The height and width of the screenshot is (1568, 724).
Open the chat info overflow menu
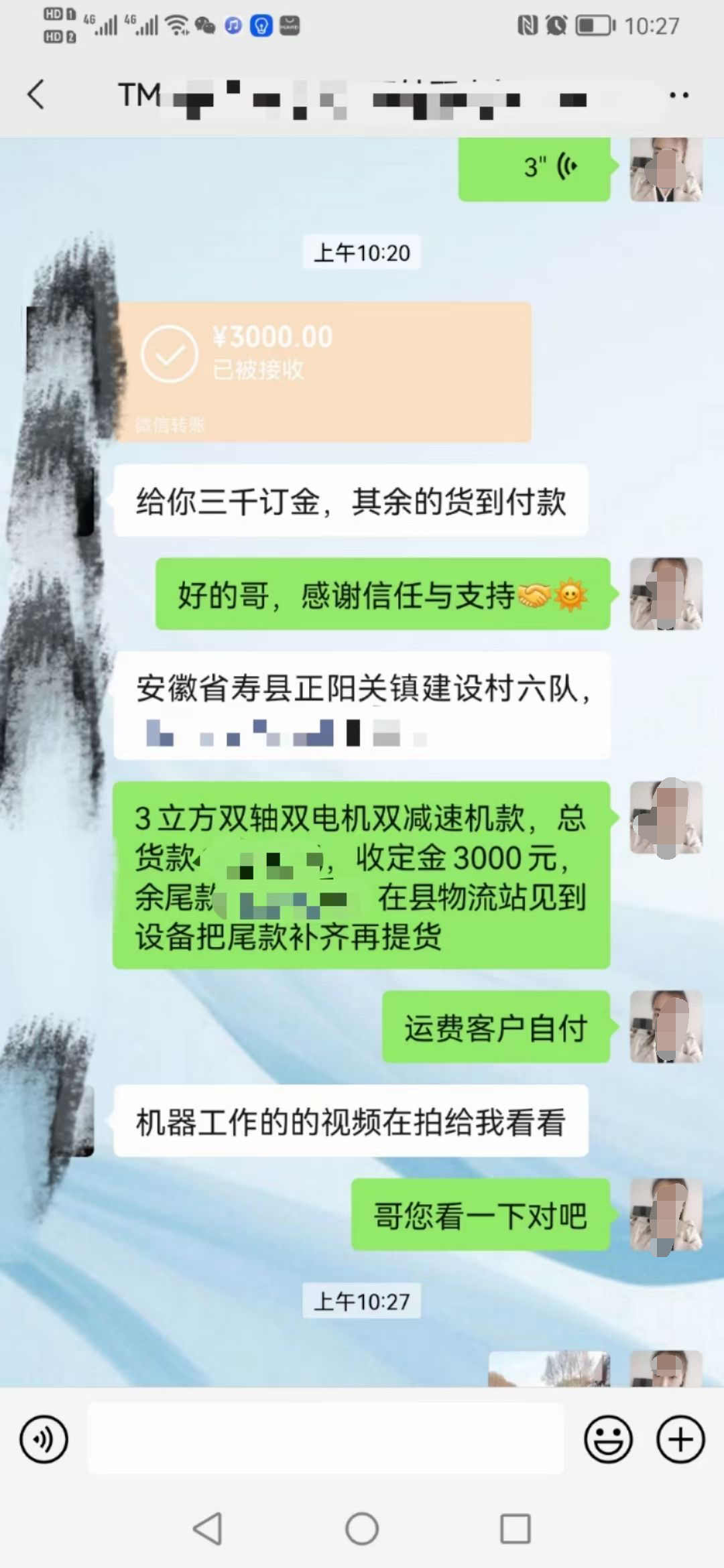pyautogui.click(x=678, y=95)
